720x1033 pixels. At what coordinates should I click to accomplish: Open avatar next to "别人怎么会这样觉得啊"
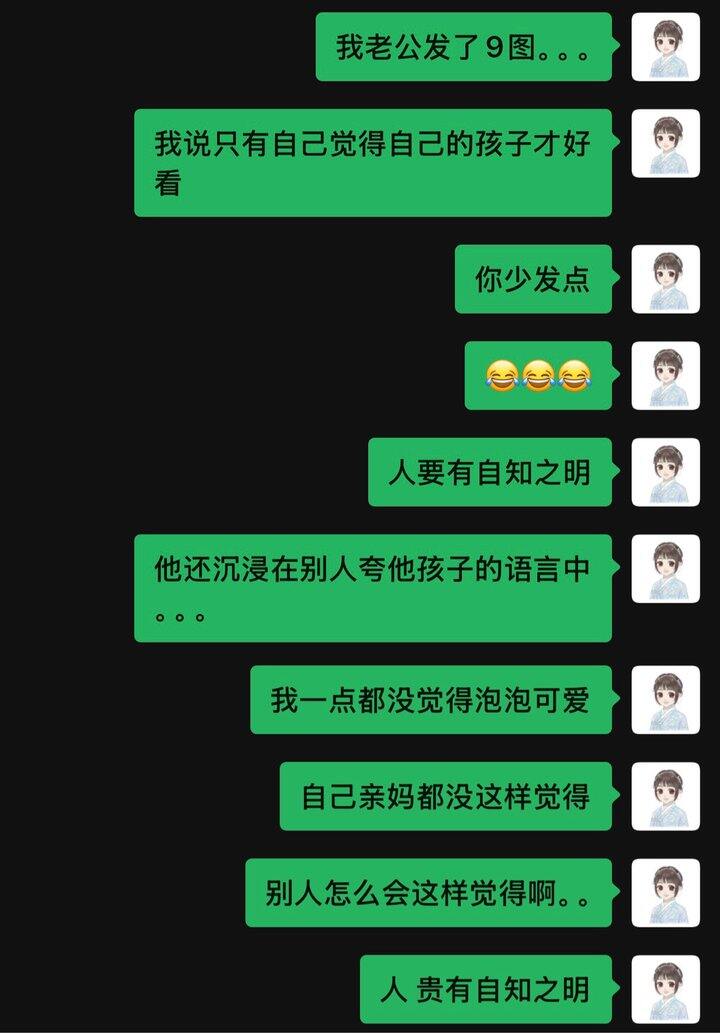[x=665, y=893]
